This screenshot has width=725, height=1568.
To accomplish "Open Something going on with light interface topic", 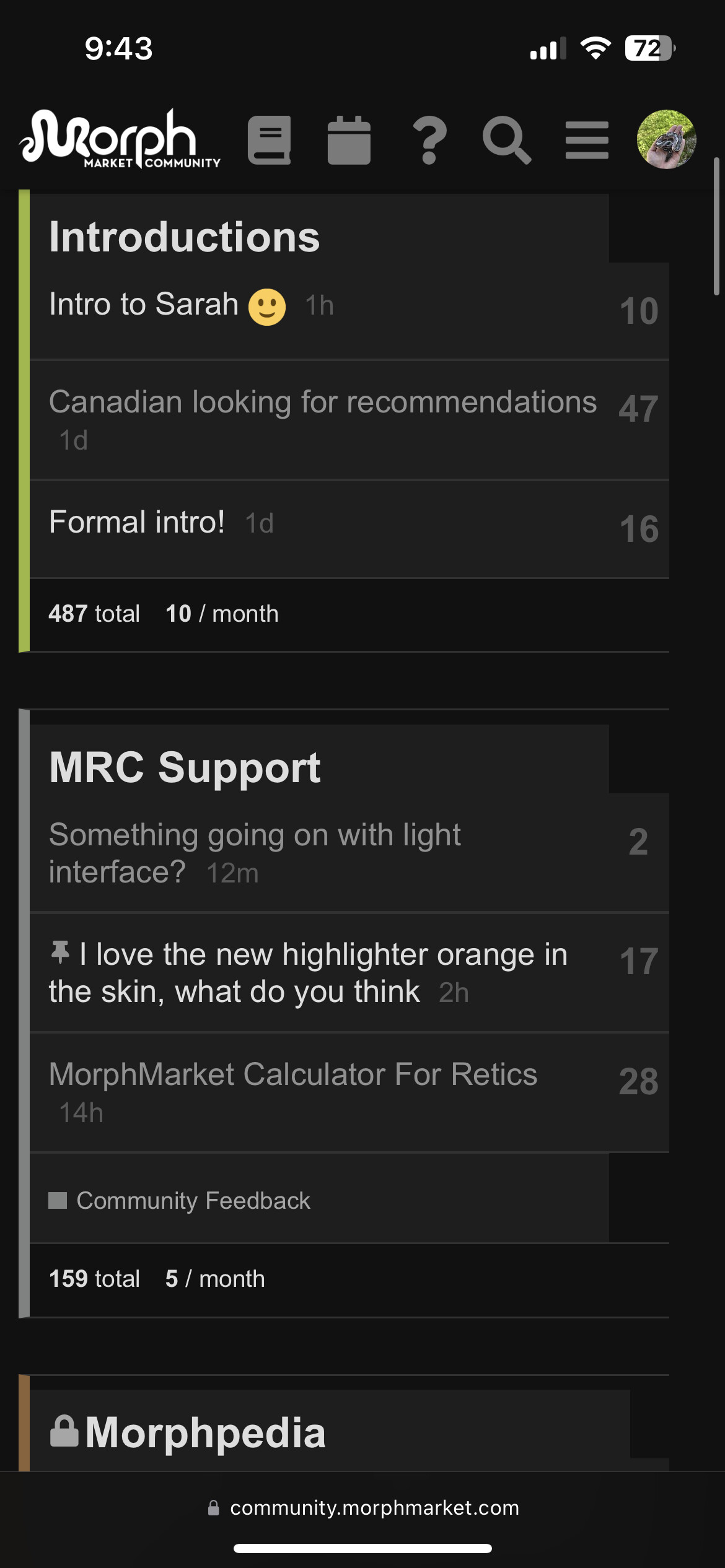I will 255,853.
